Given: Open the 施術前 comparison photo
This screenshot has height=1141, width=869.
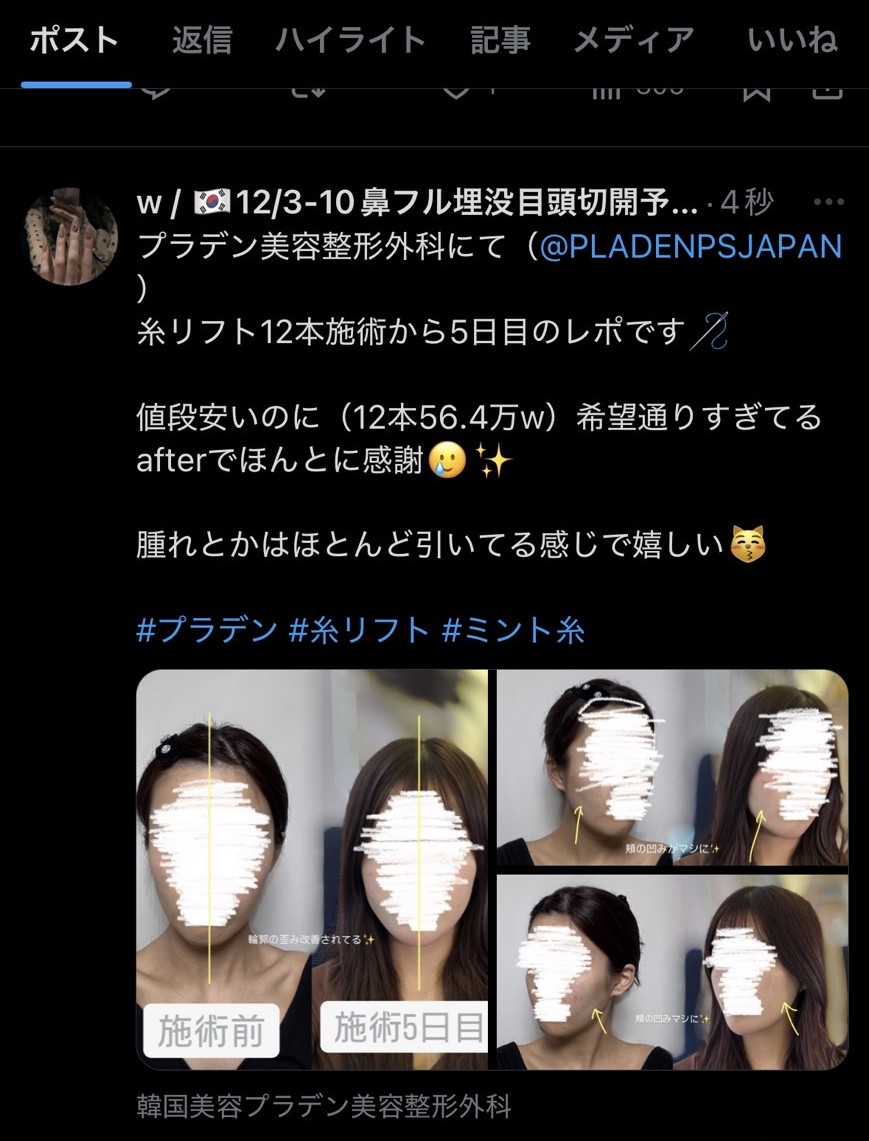Looking at the screenshot, I should coord(312,868).
